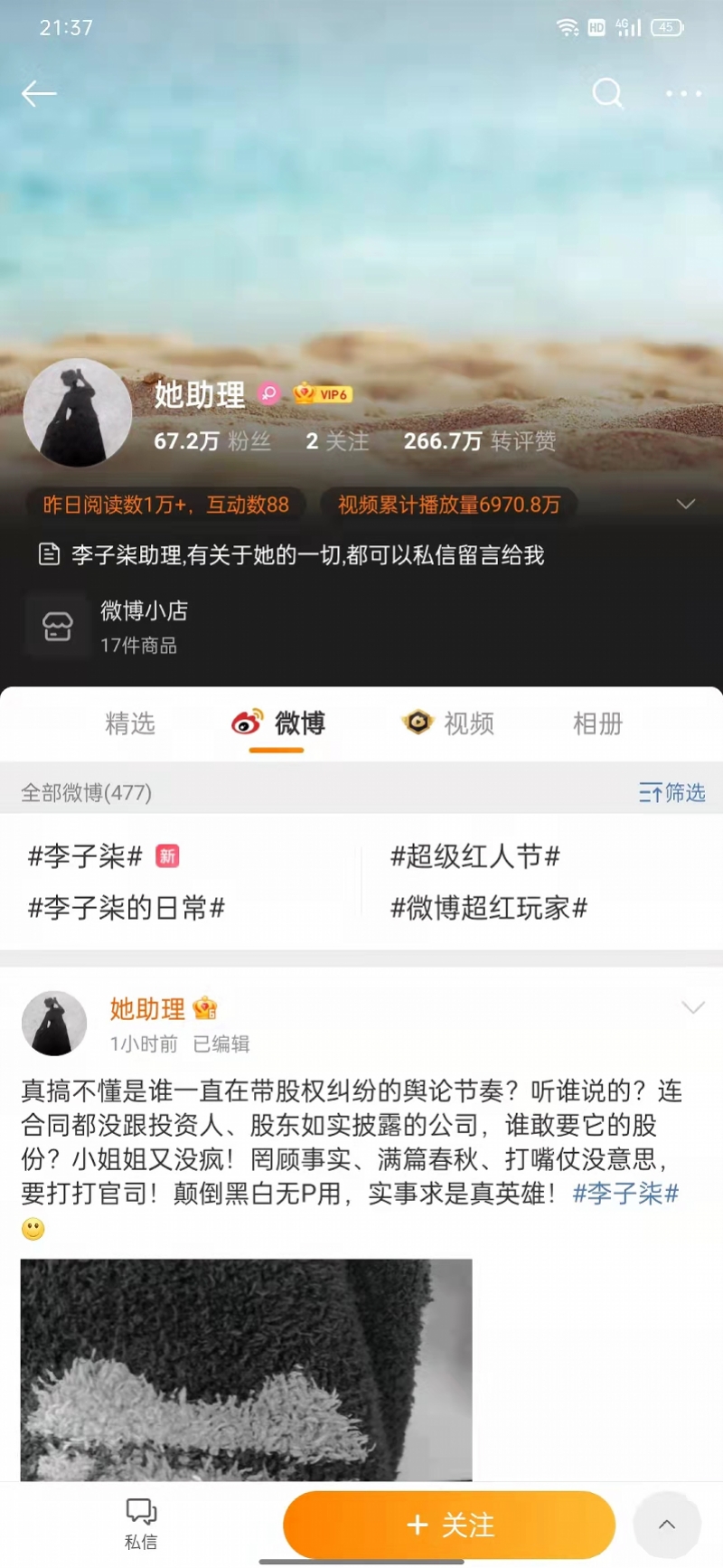Image resolution: width=723 pixels, height=1568 pixels.
Task: Switch to the 相册 tab
Action: point(597,723)
